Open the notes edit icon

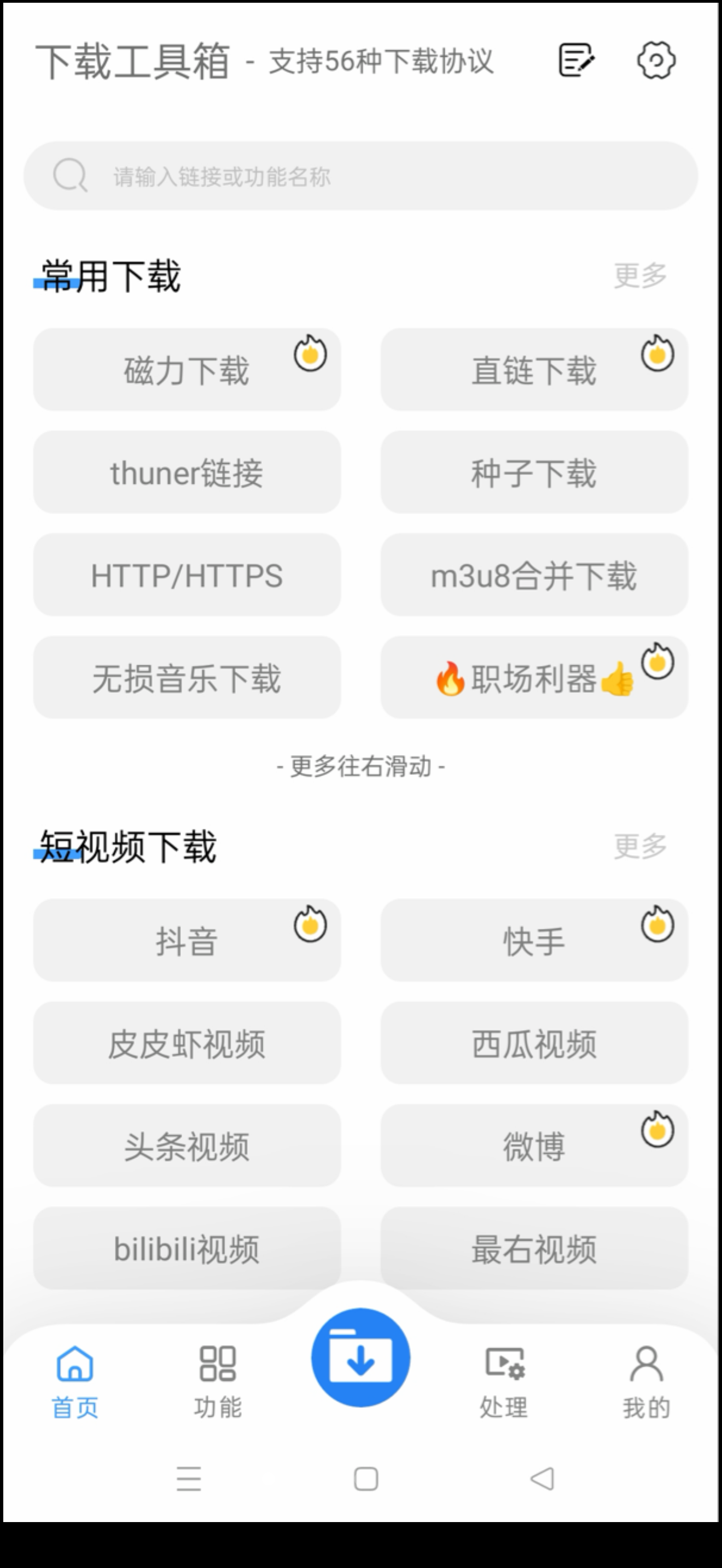click(x=576, y=60)
